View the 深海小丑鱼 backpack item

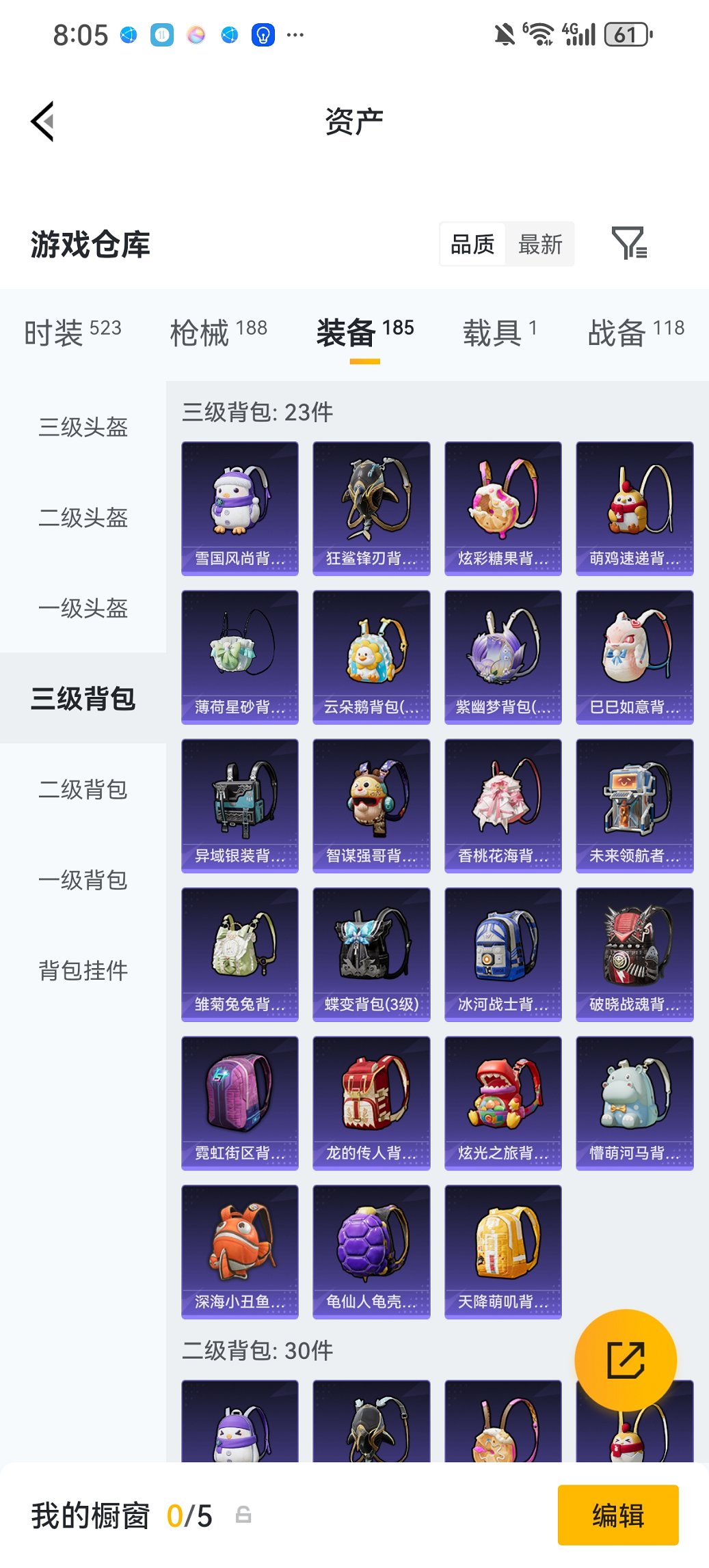point(239,1251)
